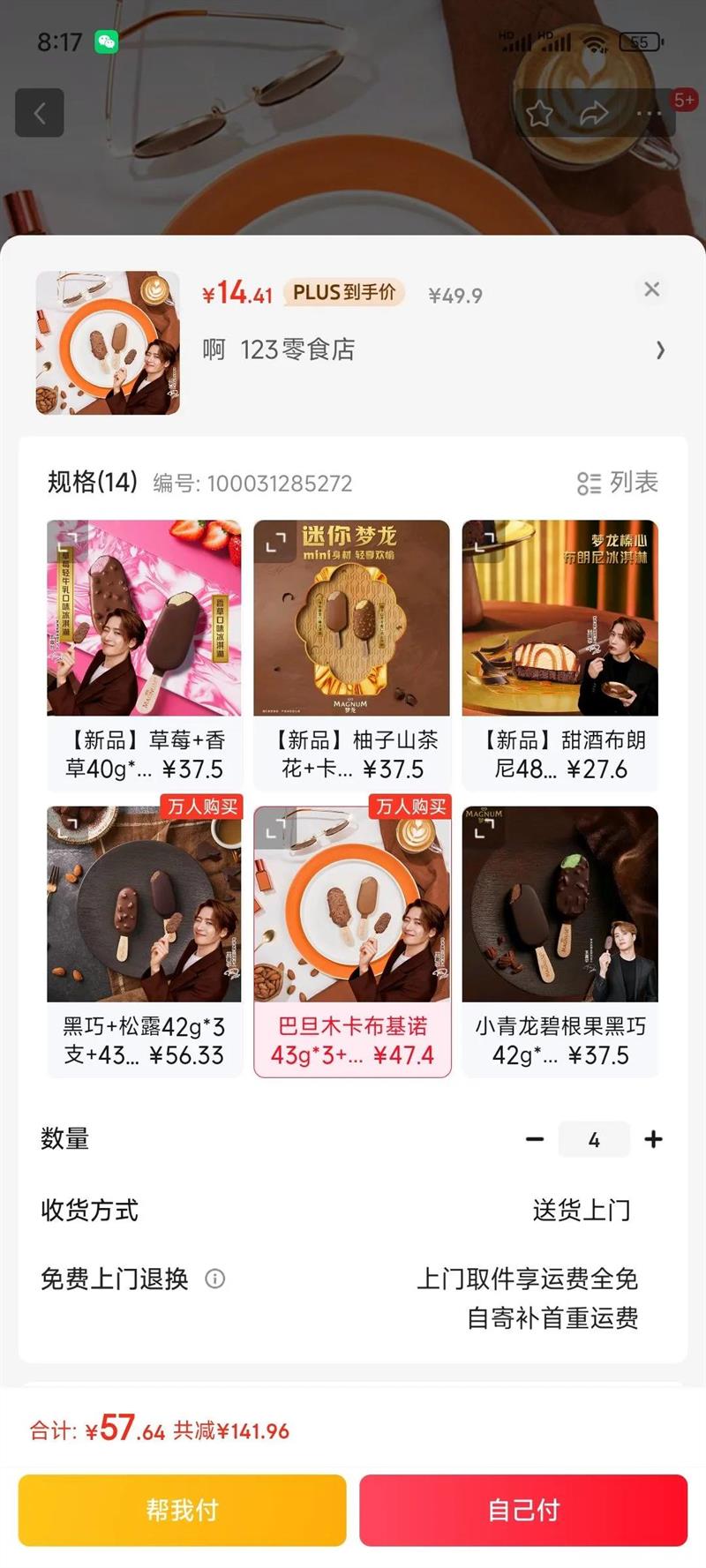Choose the 巴旦木卡布基诺 variant
This screenshot has height=1568, width=706.
pos(351,940)
